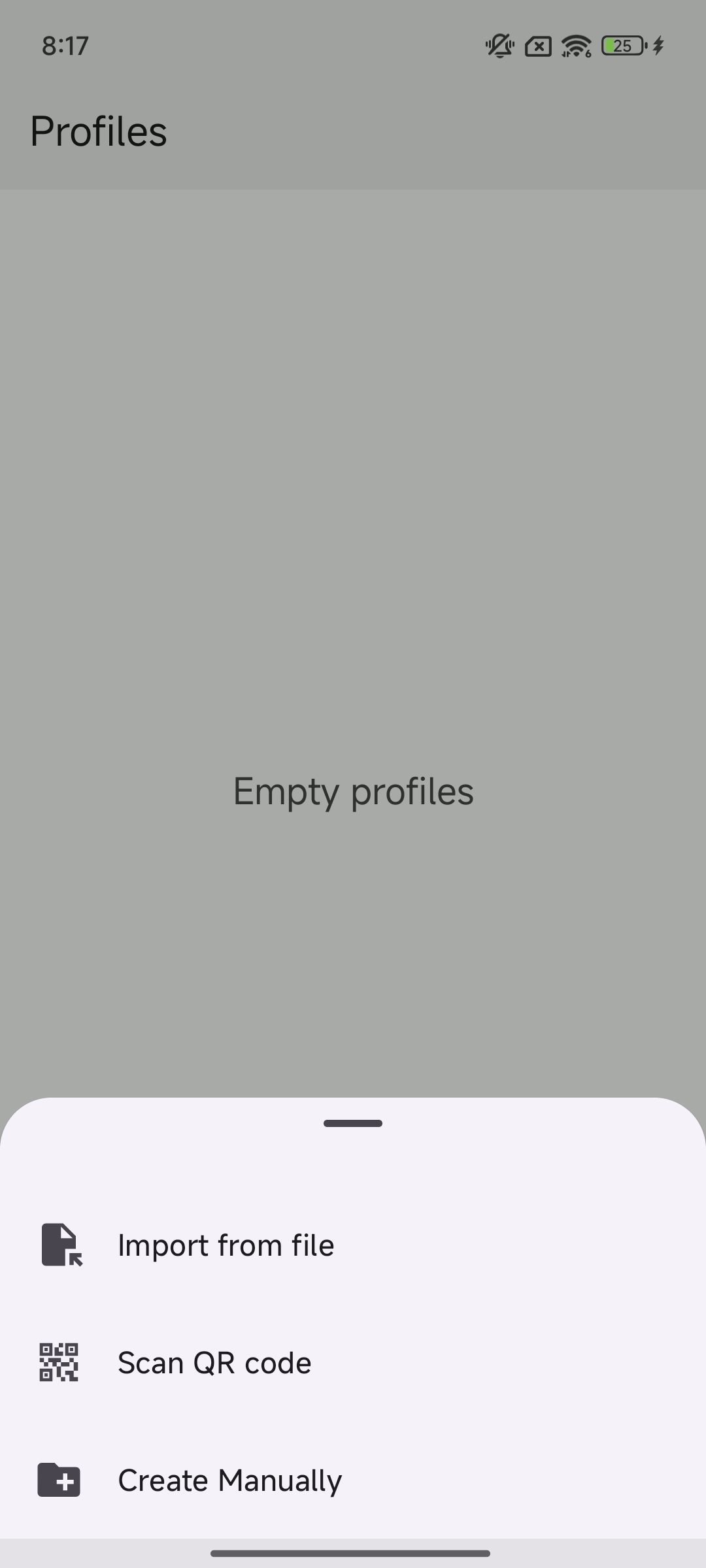Screen dimensions: 706x1568
Task: Dismiss the sheet by tapping dimmed background
Action: pyautogui.click(x=353, y=523)
